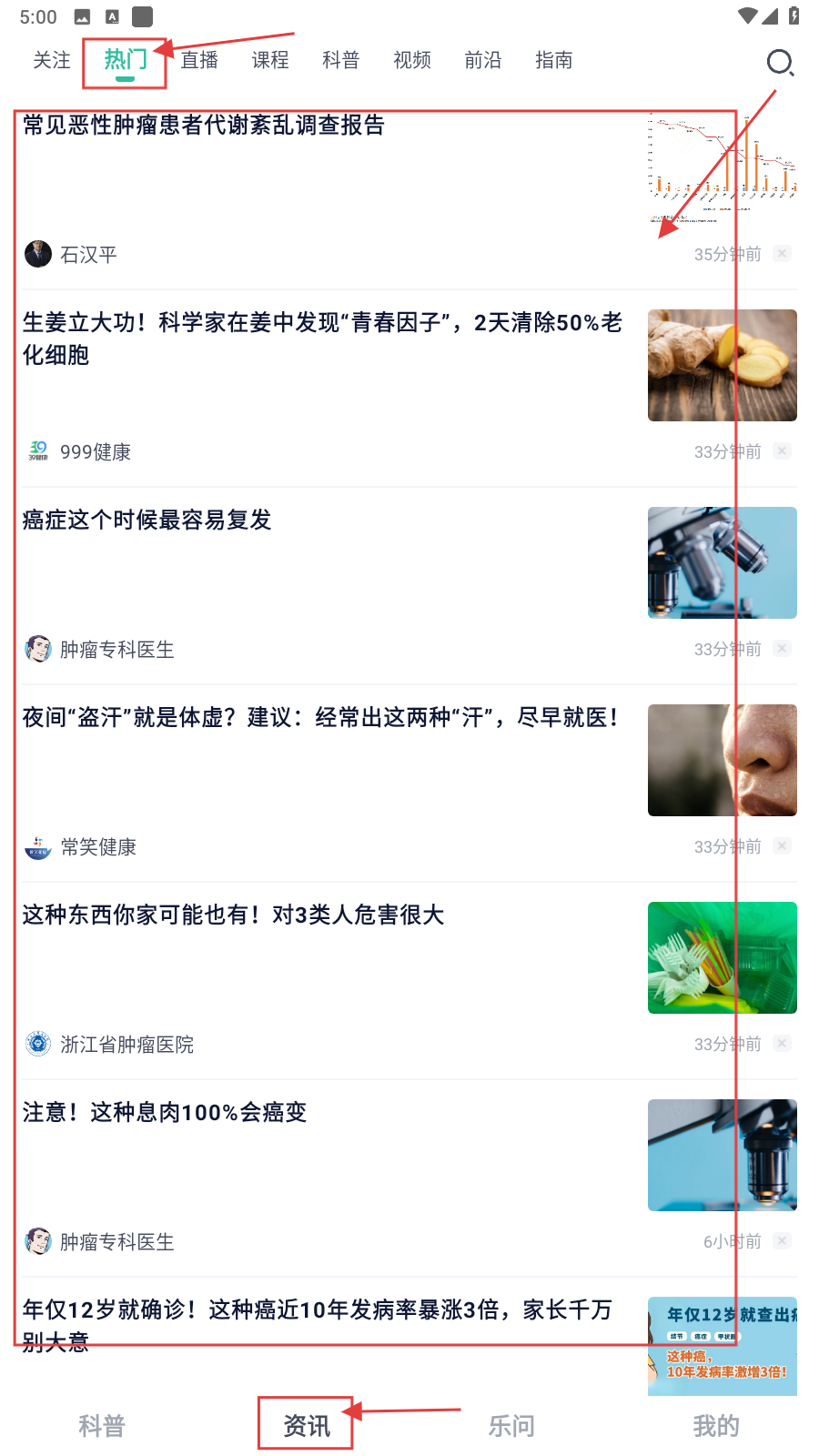The width and height of the screenshot is (819, 1456).
Task: Go to the 我的 bottom tab
Action: pos(716,1426)
